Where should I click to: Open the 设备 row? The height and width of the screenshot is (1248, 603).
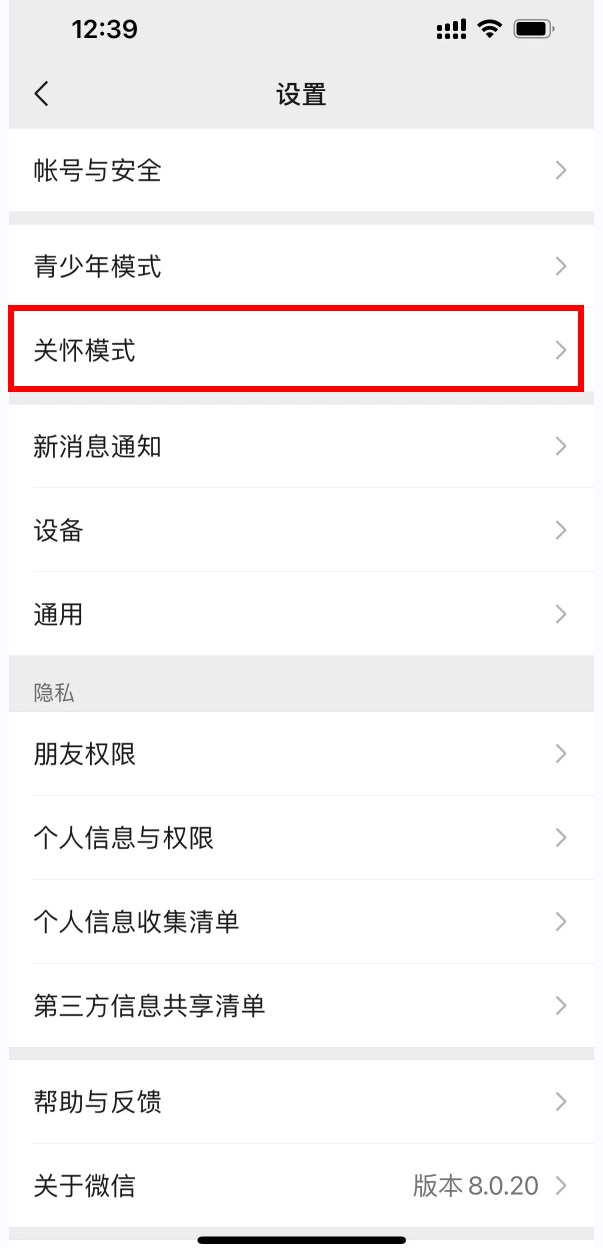pos(300,530)
